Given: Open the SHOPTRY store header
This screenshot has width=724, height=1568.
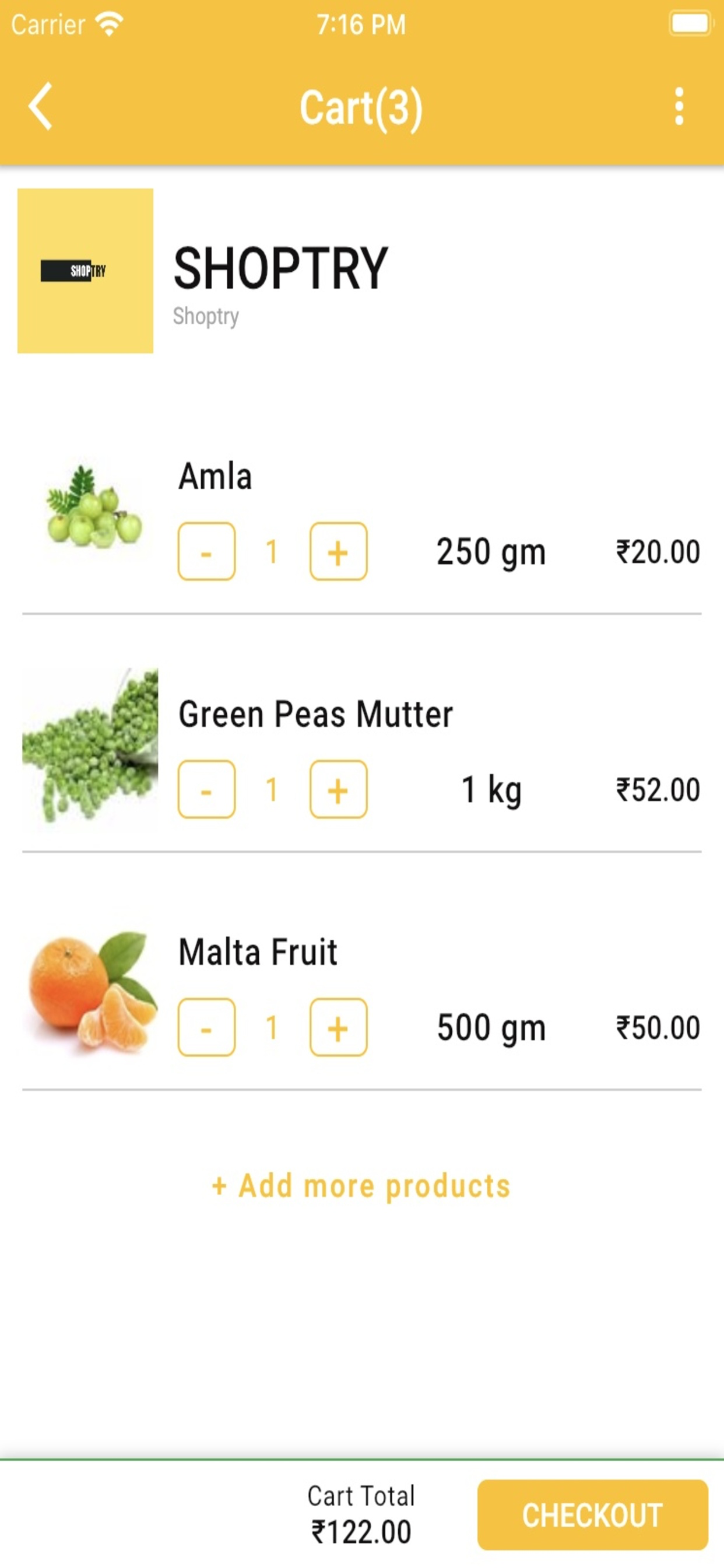Looking at the screenshot, I should (x=362, y=271).
